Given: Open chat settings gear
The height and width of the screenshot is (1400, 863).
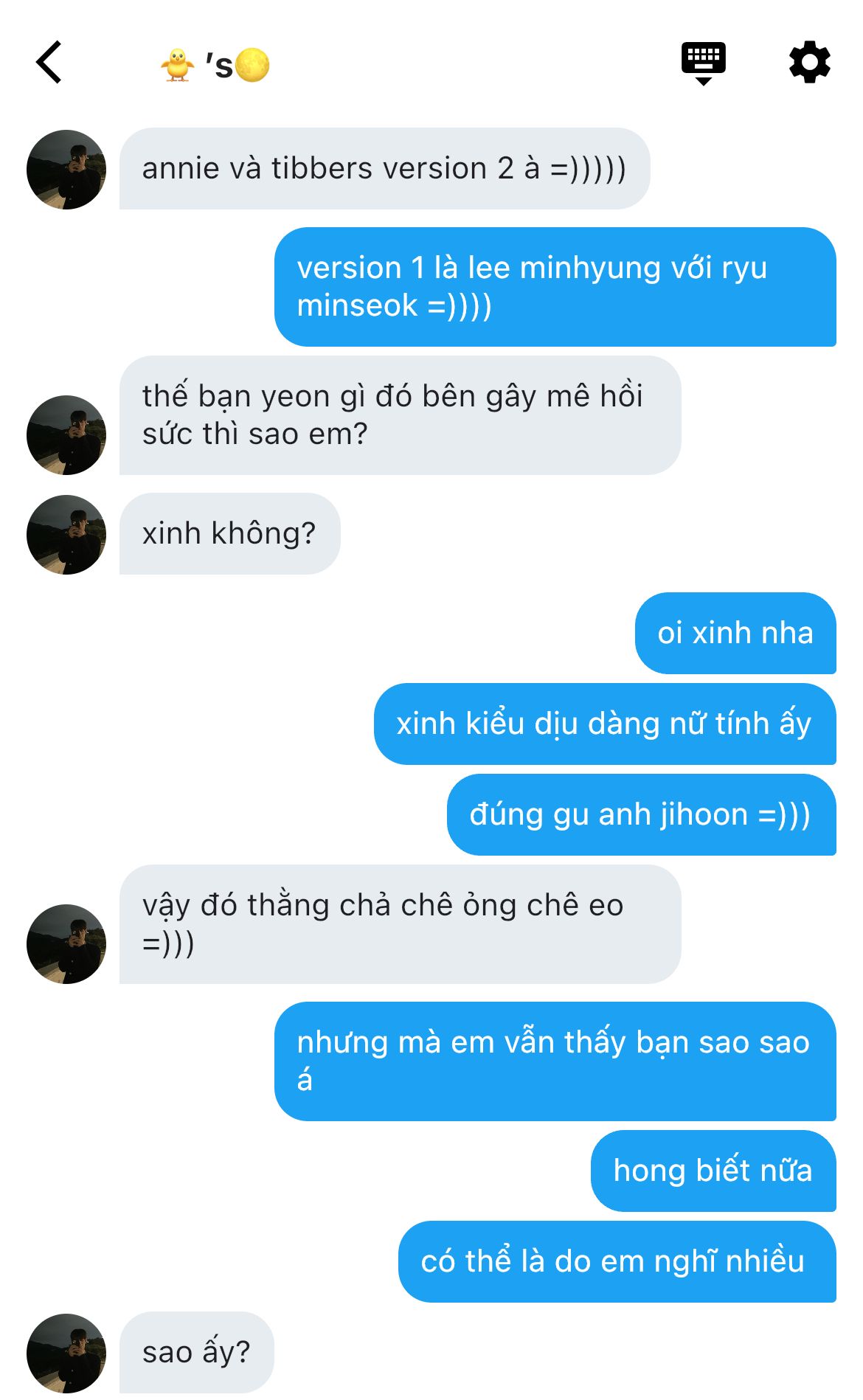Looking at the screenshot, I should (809, 63).
